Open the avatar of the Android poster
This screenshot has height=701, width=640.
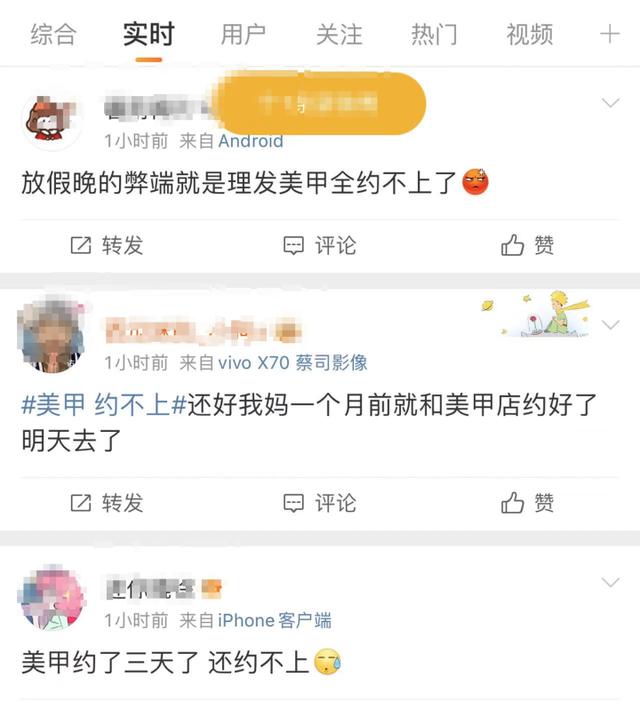(x=50, y=119)
